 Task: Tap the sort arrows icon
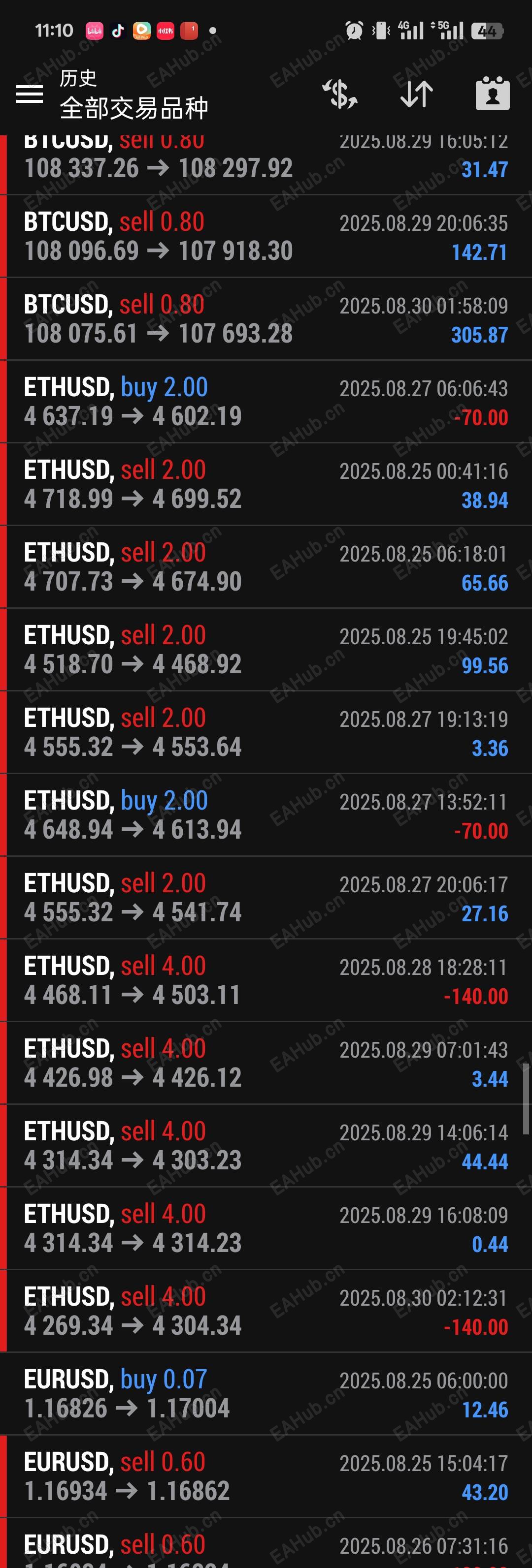[x=417, y=94]
